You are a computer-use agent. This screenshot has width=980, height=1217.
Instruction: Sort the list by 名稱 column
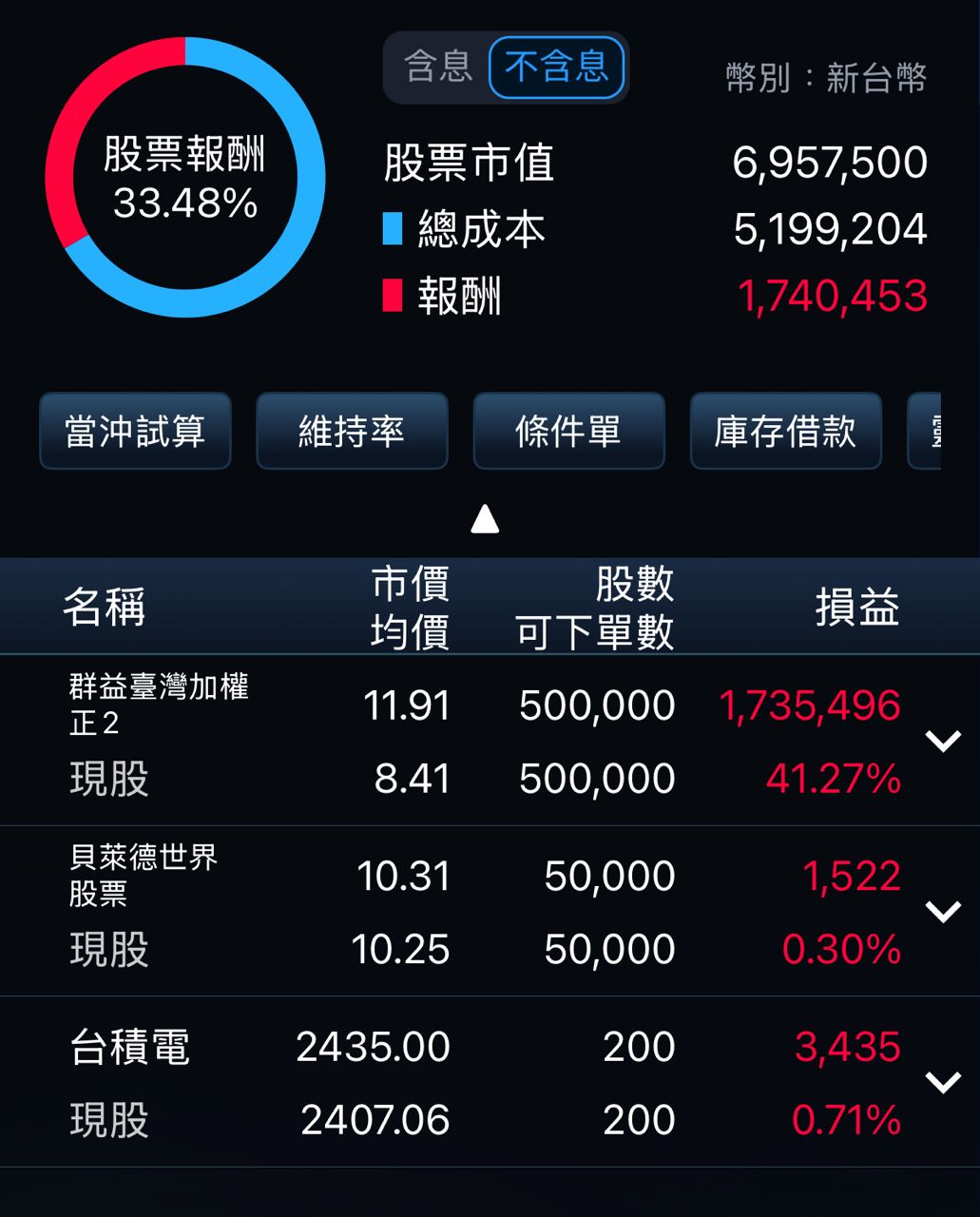pos(104,607)
